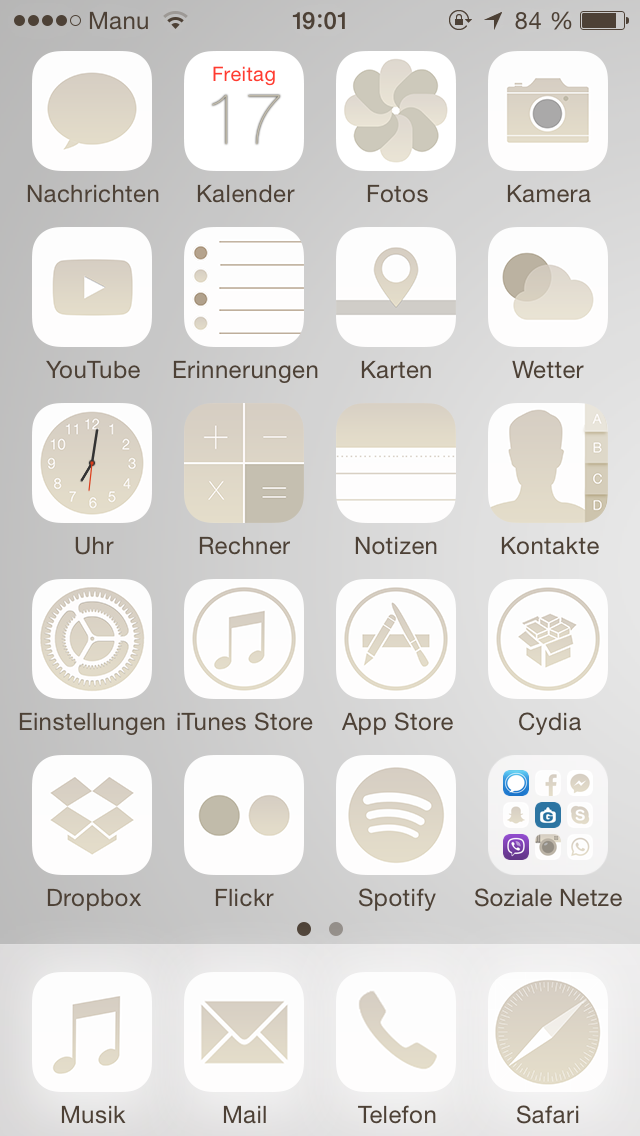Viewport: 640px width, 1136px height.
Task: Launch the Fotos app
Action: (396, 111)
